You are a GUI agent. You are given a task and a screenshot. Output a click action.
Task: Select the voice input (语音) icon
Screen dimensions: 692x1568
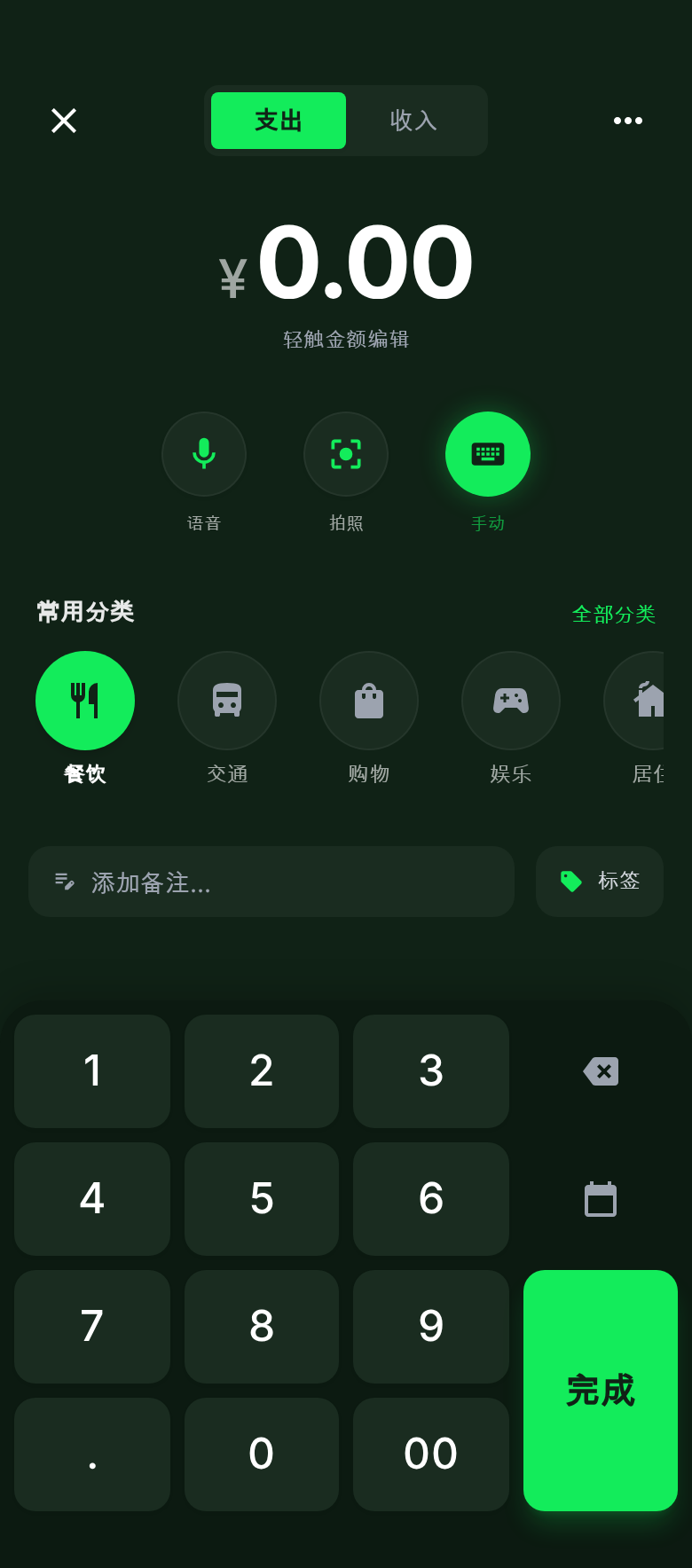[204, 454]
